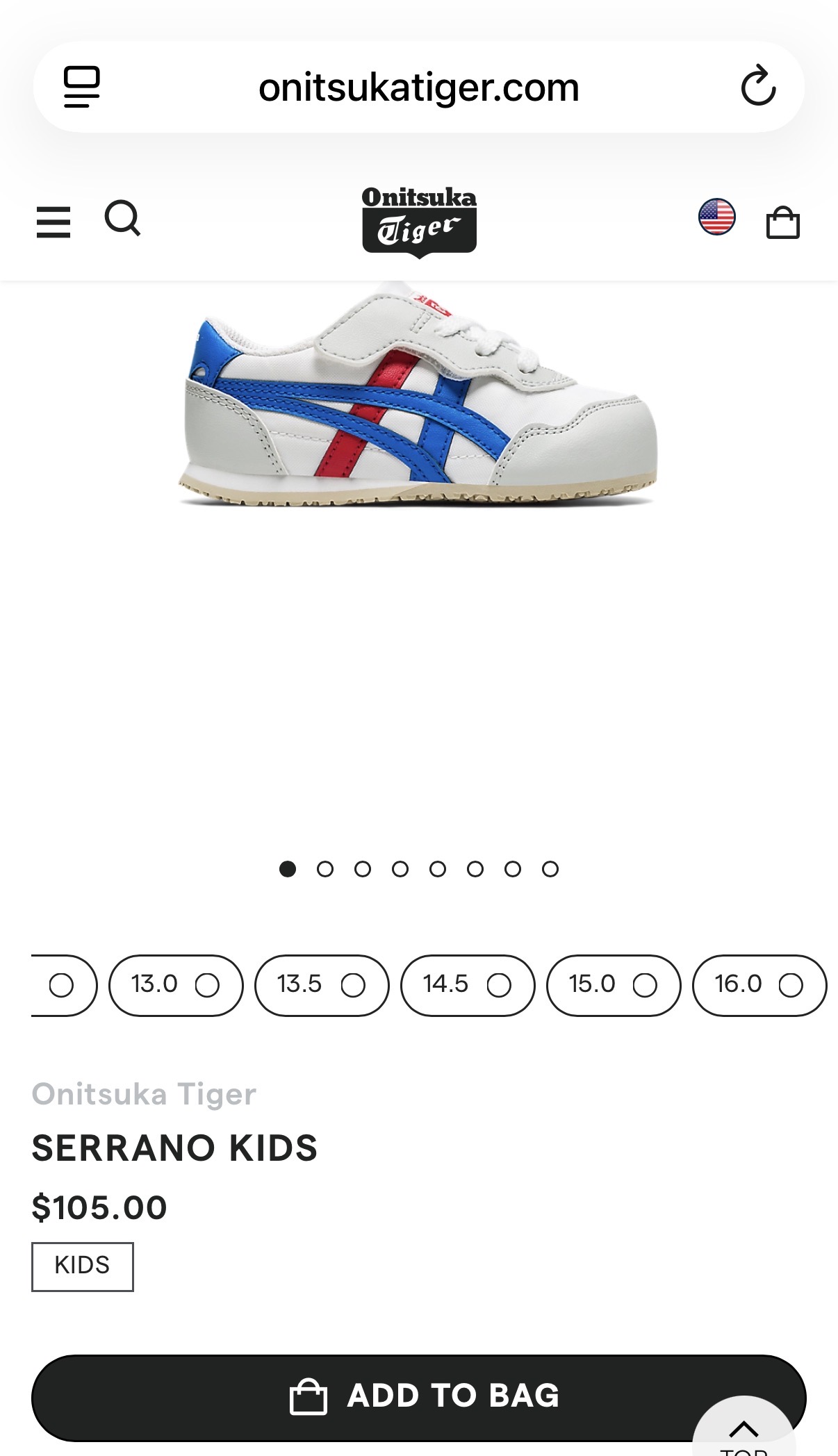Screen dimensions: 838x1456
Task: Jump back to top of page
Action: (x=743, y=1431)
